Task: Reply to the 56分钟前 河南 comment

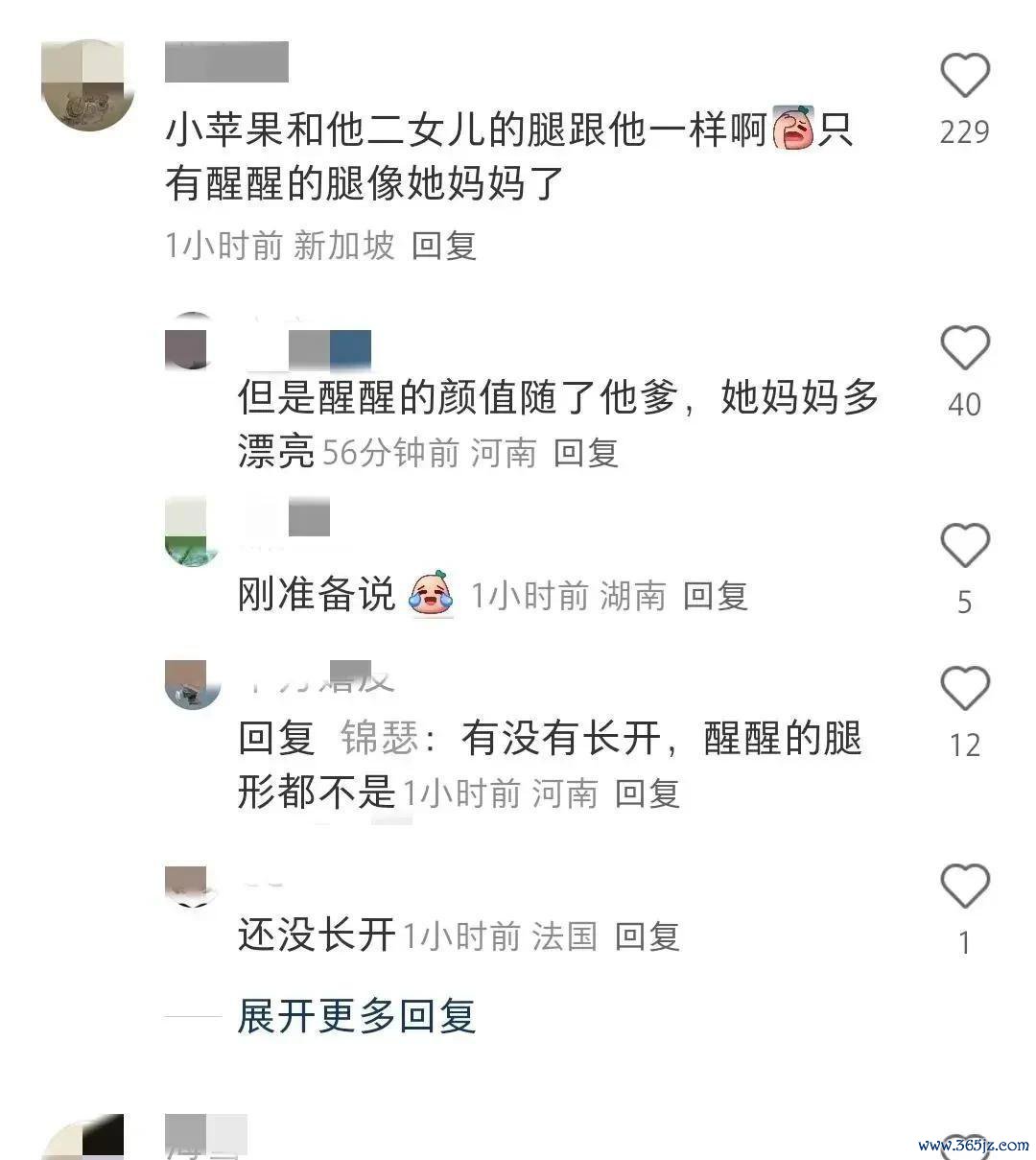Action: (585, 453)
